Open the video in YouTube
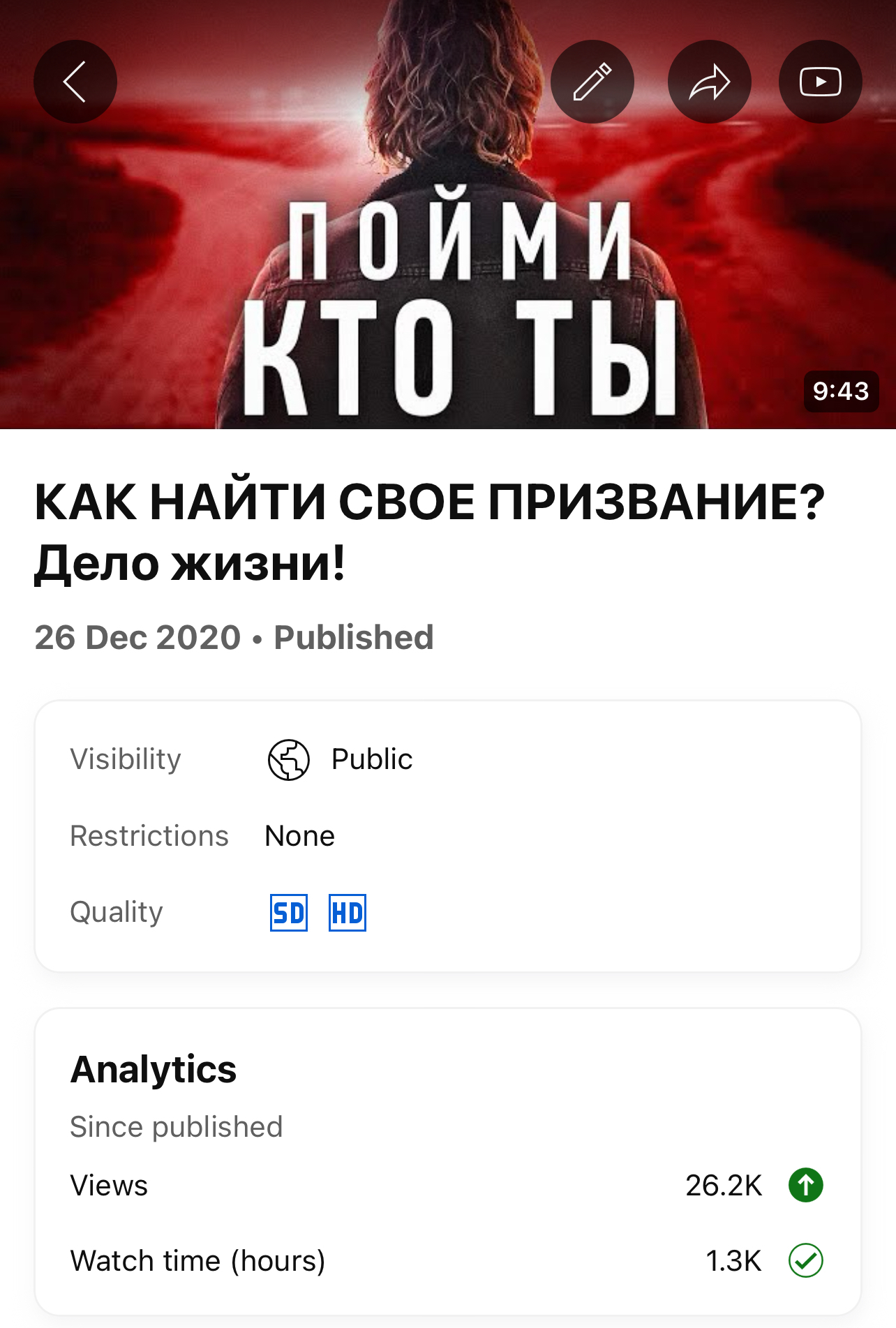 820,82
